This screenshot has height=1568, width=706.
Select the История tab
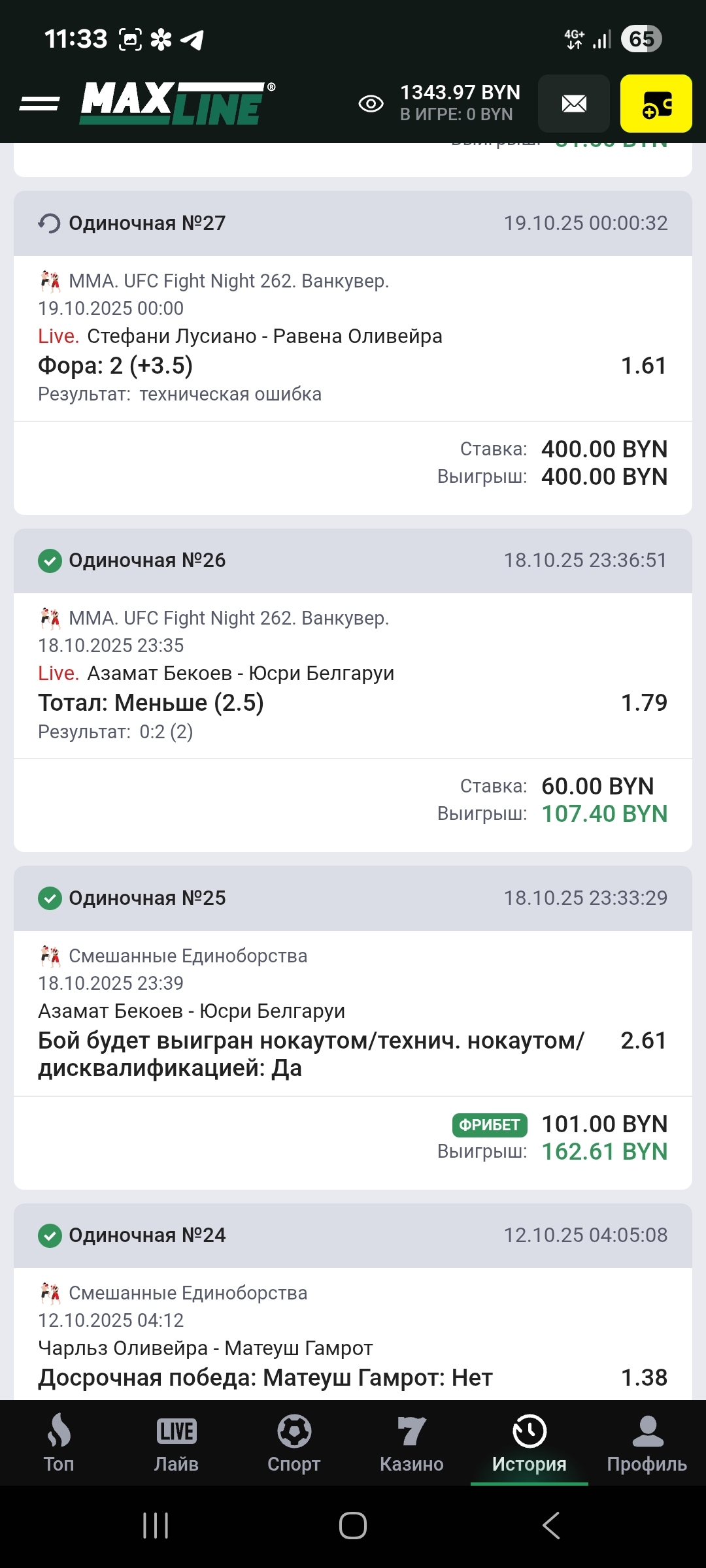pyautogui.click(x=529, y=1443)
